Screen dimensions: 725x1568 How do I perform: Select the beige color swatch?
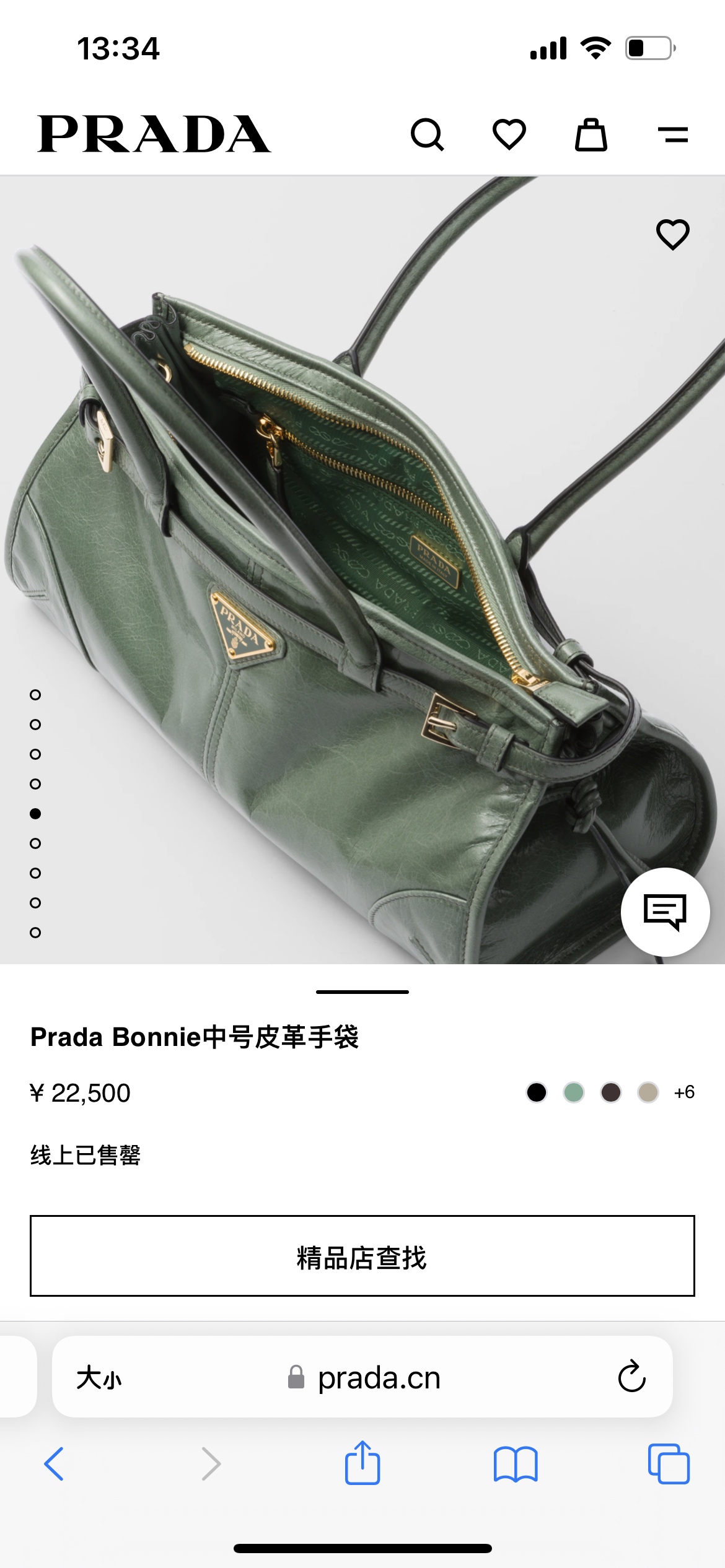coord(648,1092)
